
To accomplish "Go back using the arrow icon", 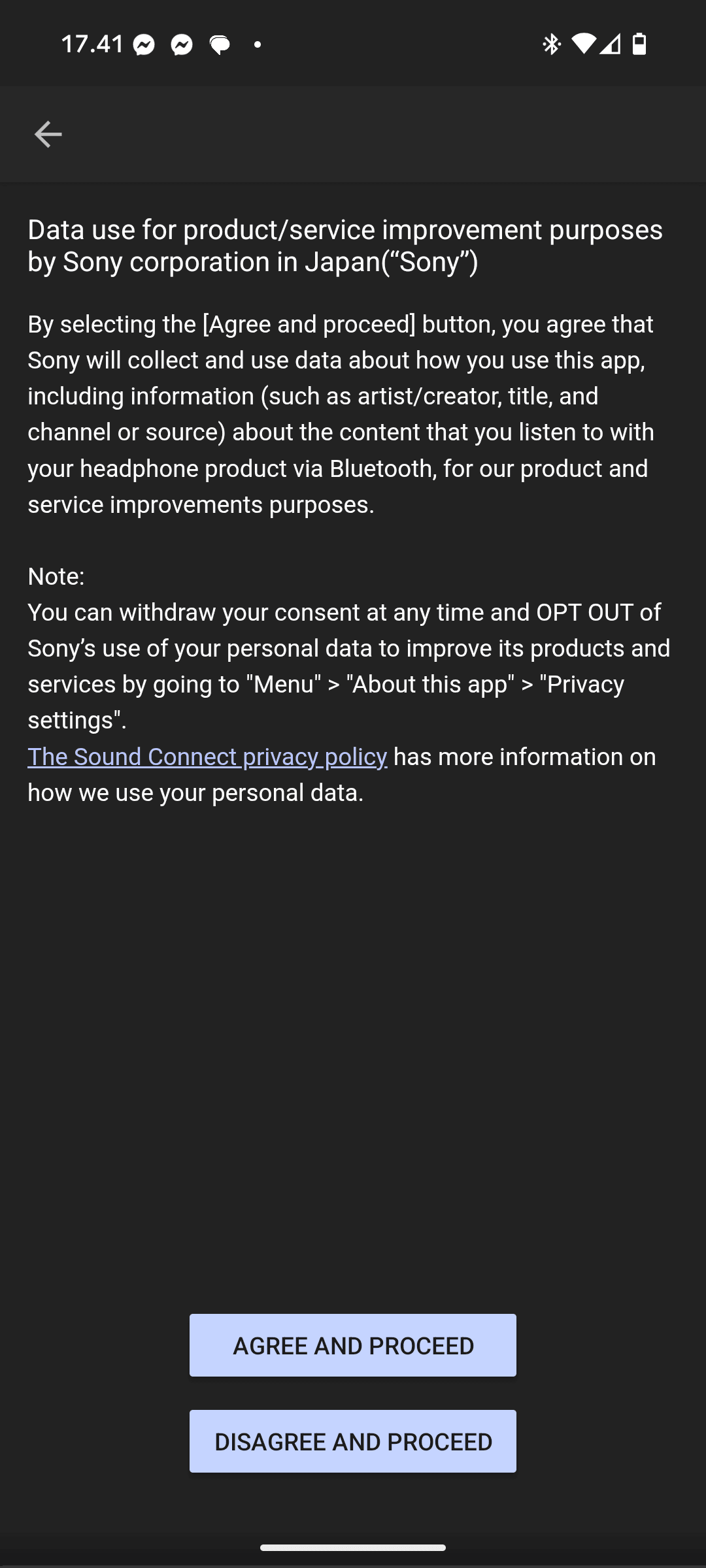I will pos(48,135).
